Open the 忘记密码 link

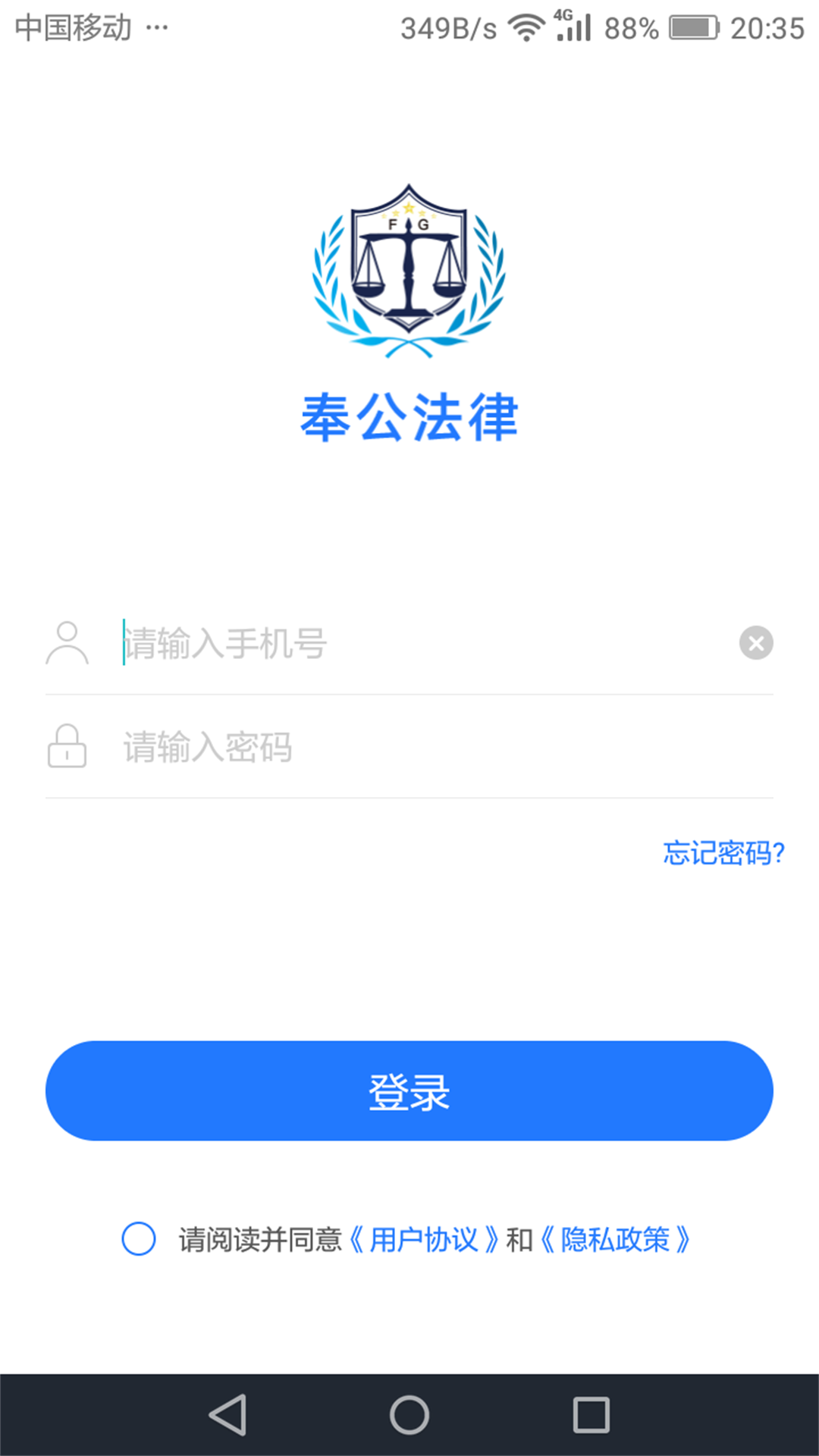(x=723, y=853)
